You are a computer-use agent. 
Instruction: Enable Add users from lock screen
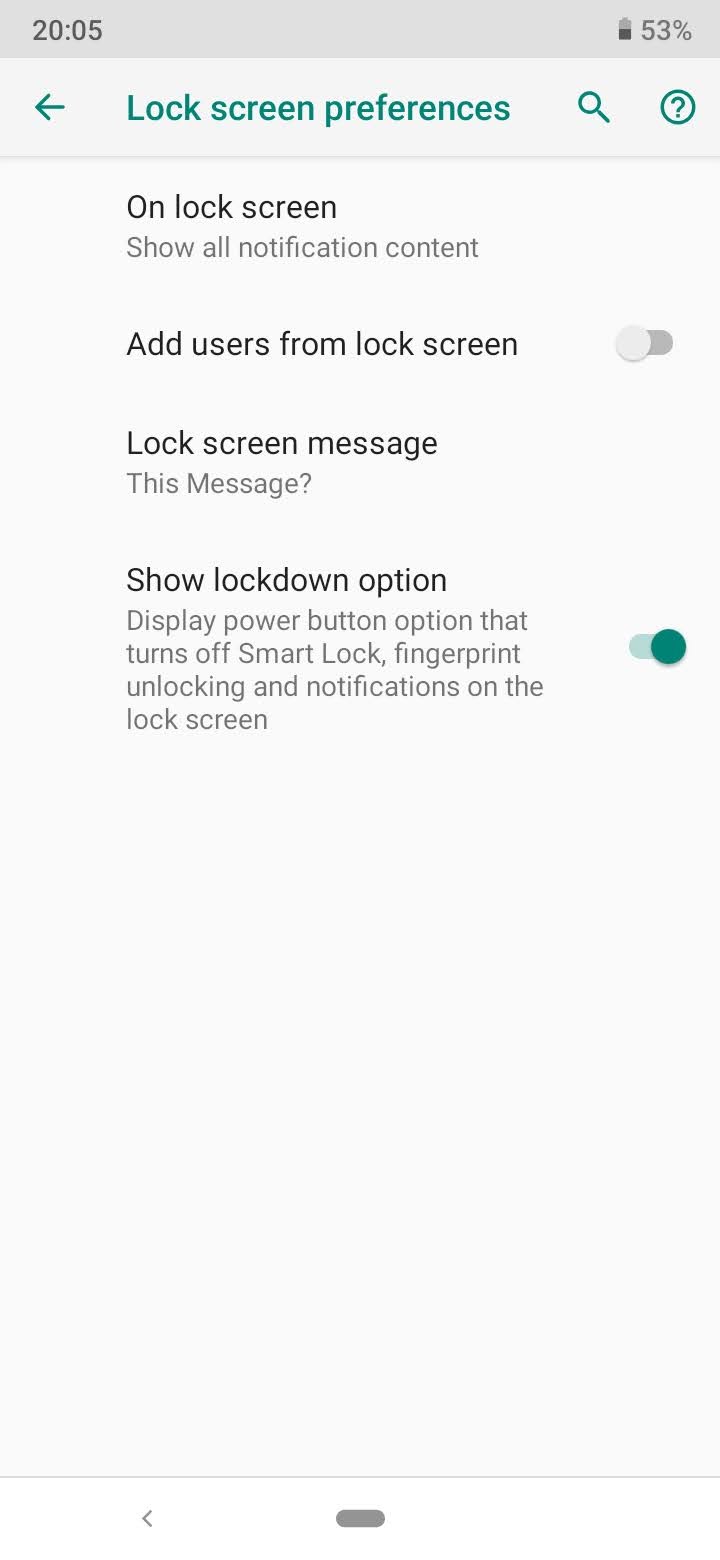(x=645, y=344)
